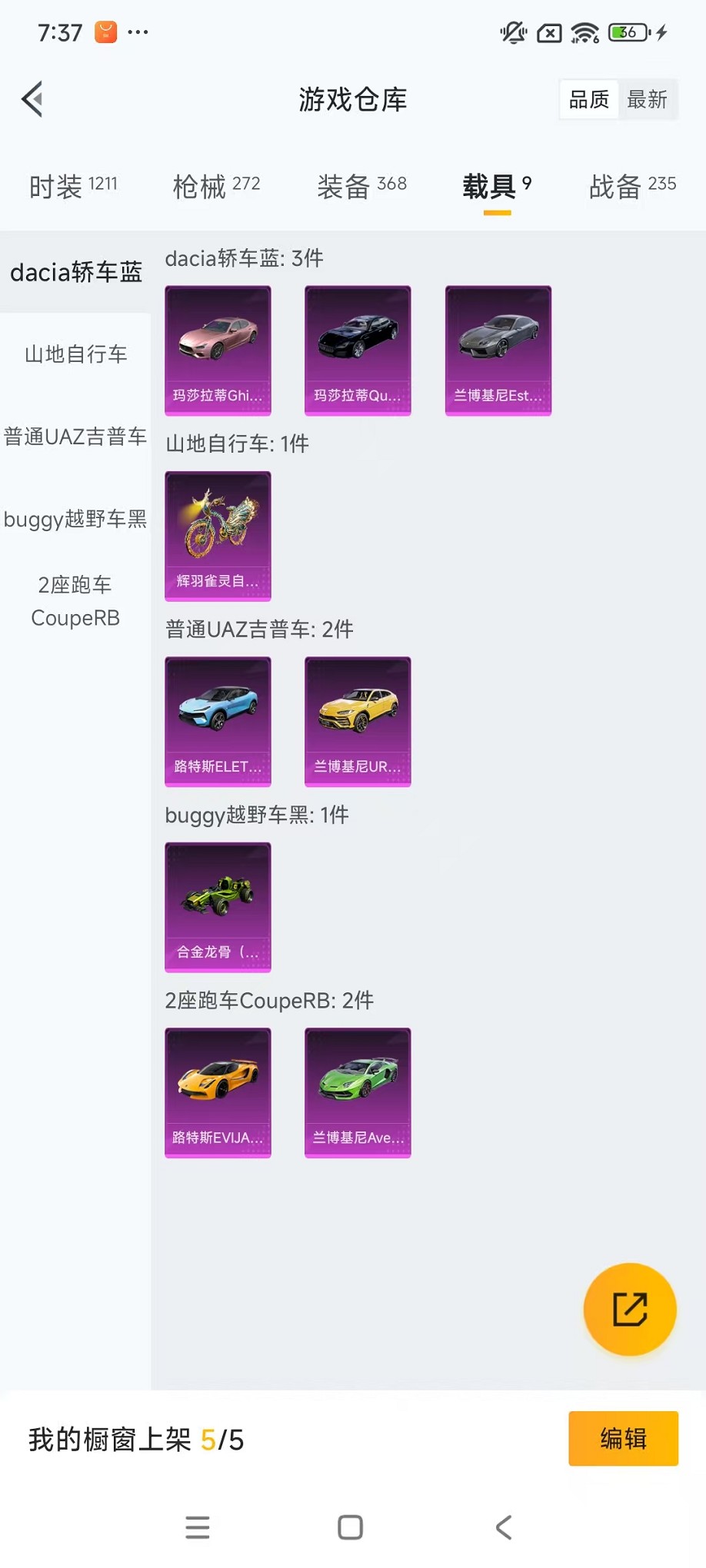
Task: Open the 兰博基尼Est... car item
Action: pos(498,350)
